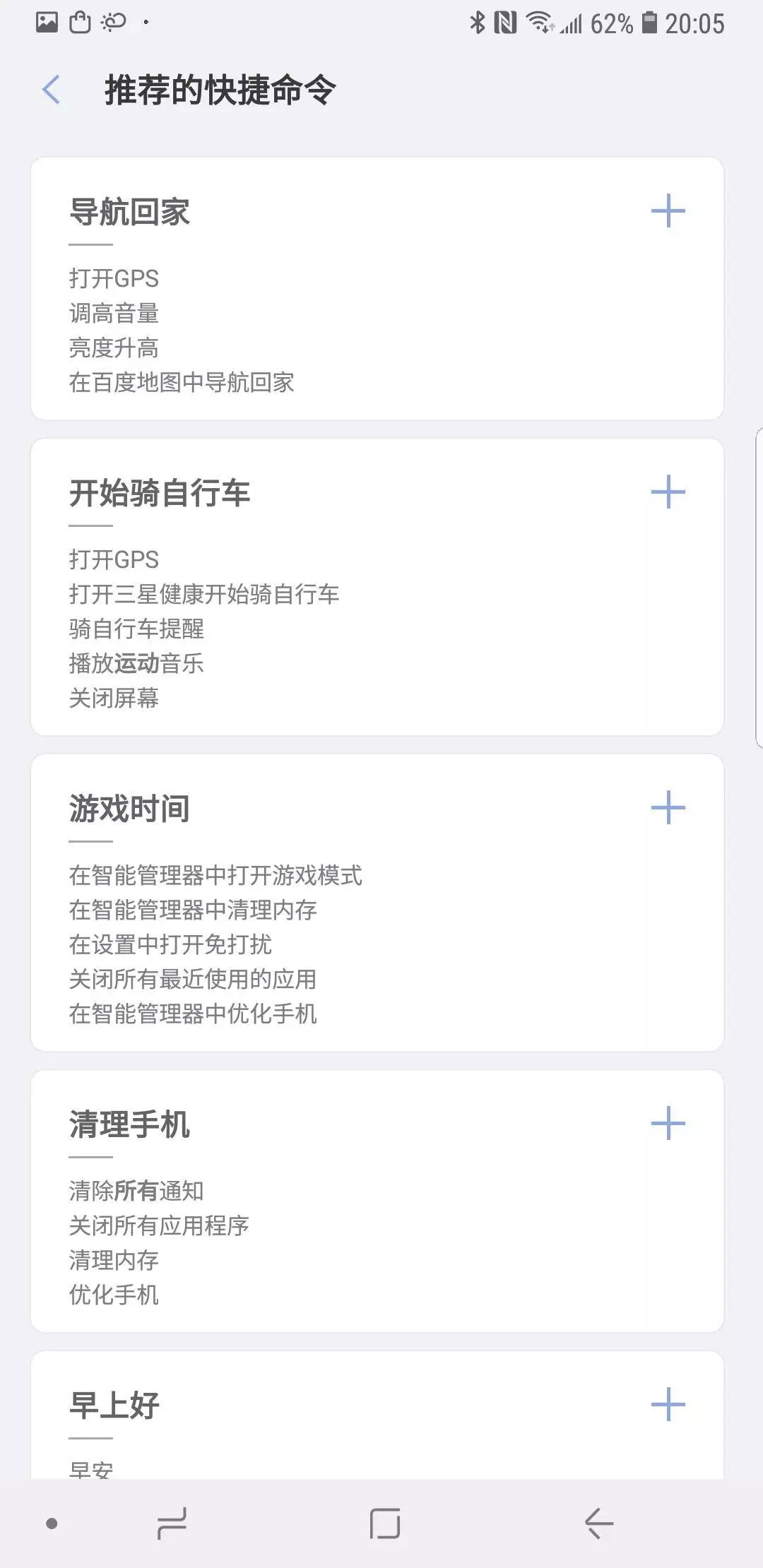Add the 导航回家 quick command

tap(668, 210)
